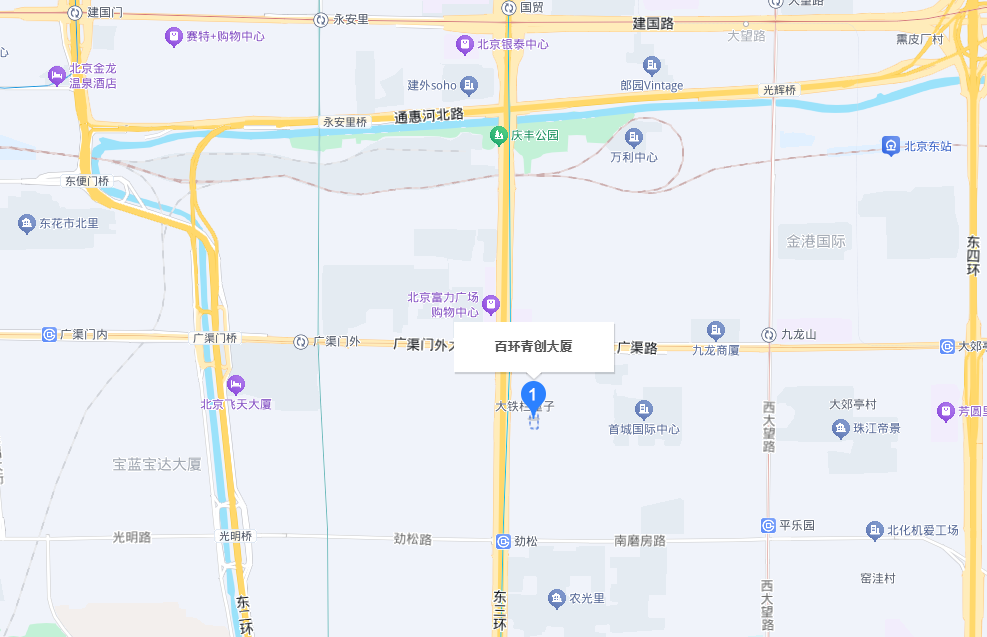This screenshot has width=987, height=637.
Task: Select the 北京富力广场购物中心 shopping marker
Action: 491,304
